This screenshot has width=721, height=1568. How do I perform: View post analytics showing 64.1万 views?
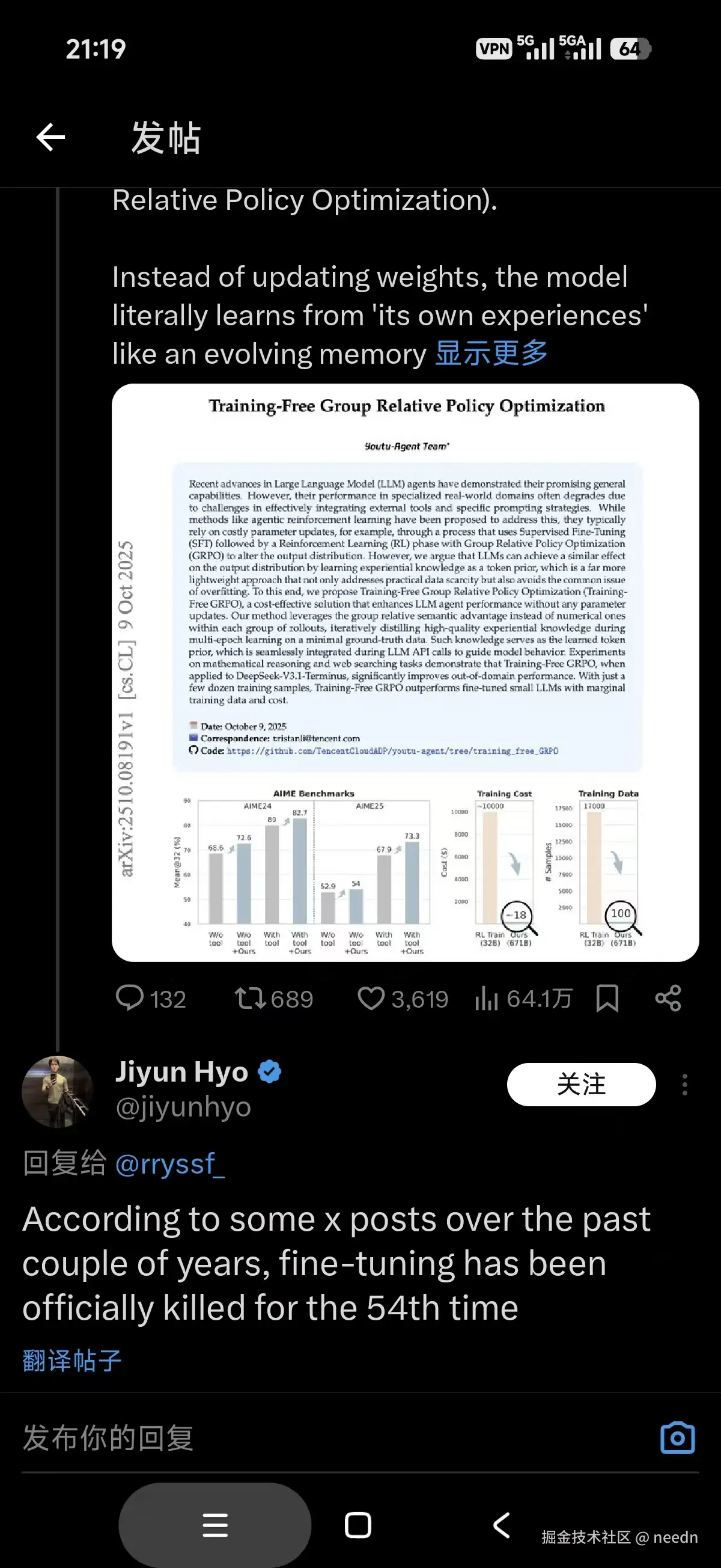click(x=523, y=999)
